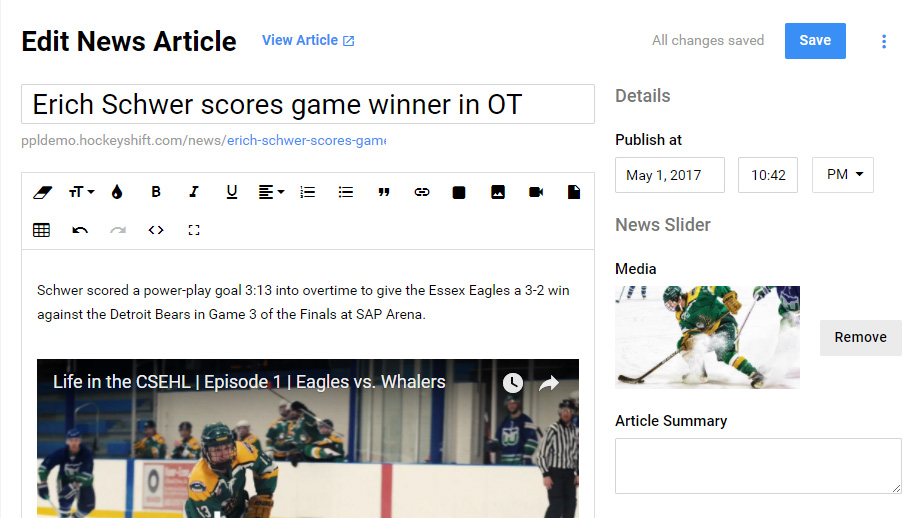Insert a numbered list
The height and width of the screenshot is (518, 921).
tap(308, 192)
